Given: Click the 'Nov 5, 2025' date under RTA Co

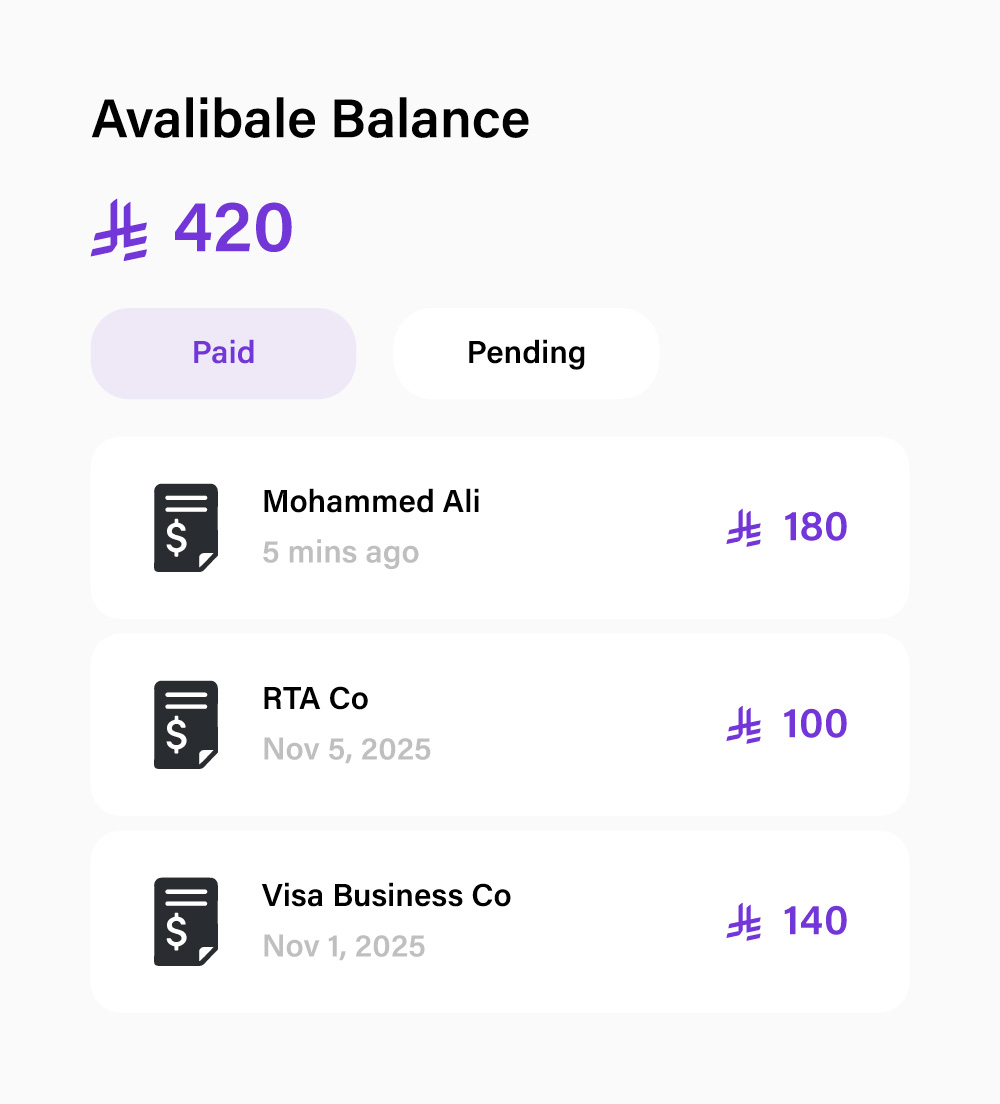Looking at the screenshot, I should point(347,749).
